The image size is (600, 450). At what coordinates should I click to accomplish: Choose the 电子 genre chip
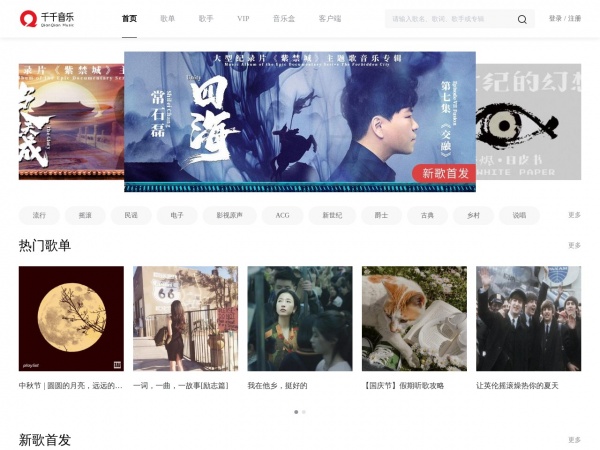point(177,215)
